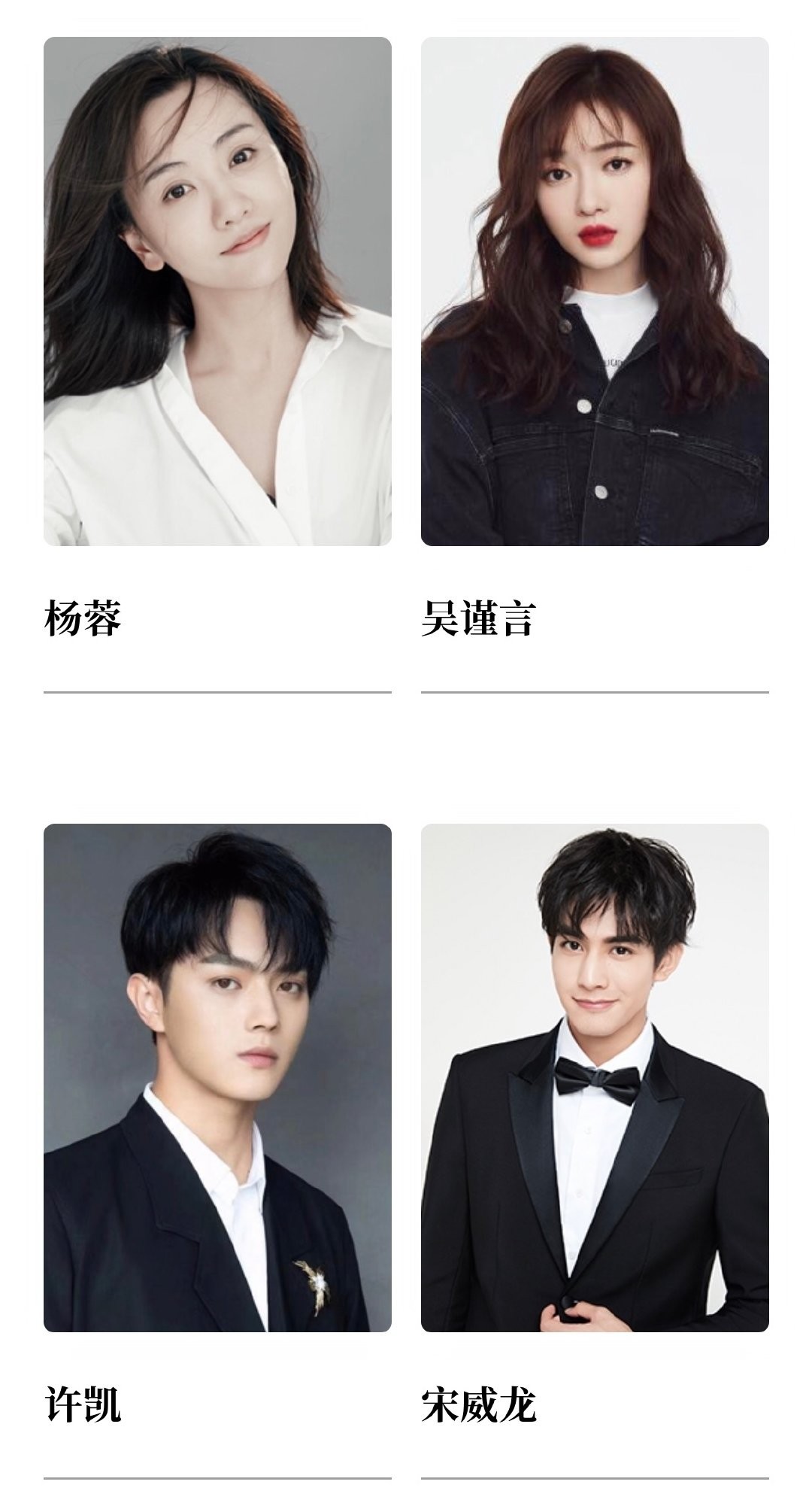View the 吴谨言 profile card
Image resolution: width=812 pixels, height=1512 pixels.
point(595,292)
